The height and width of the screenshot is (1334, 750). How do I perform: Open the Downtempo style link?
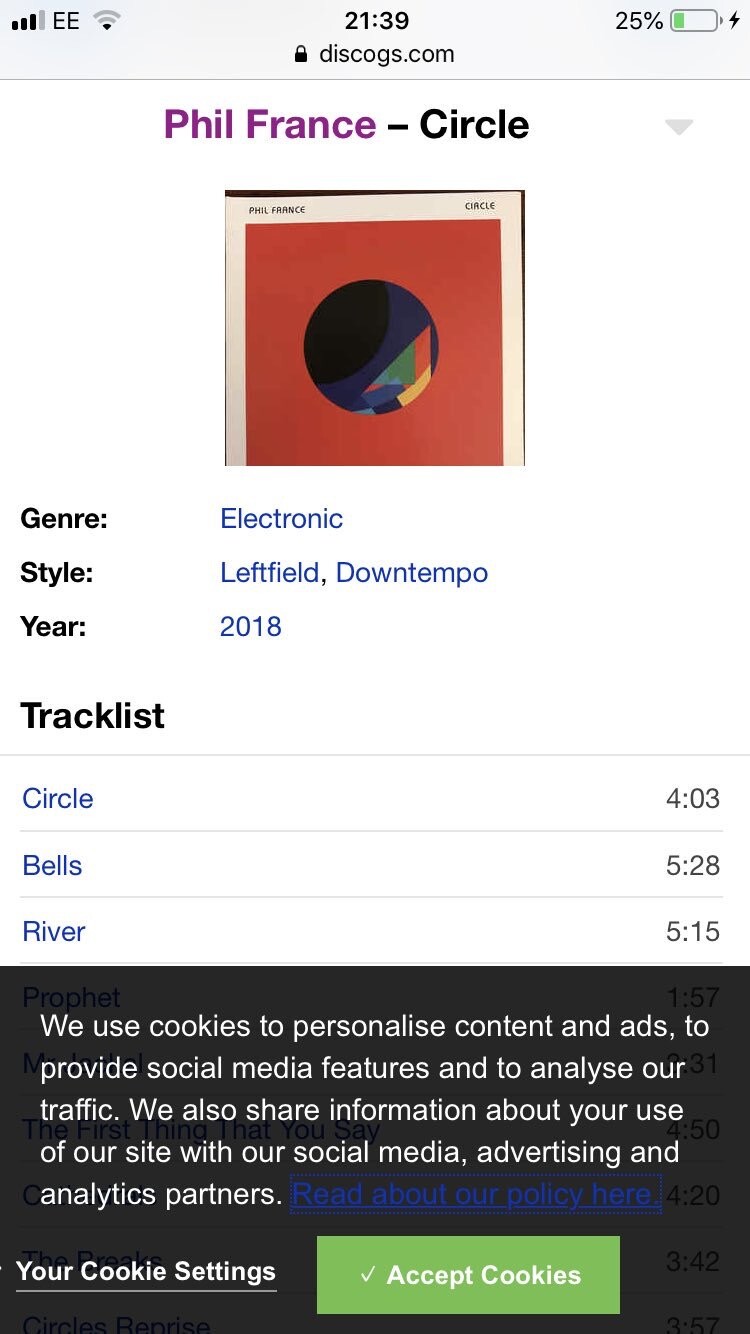412,573
